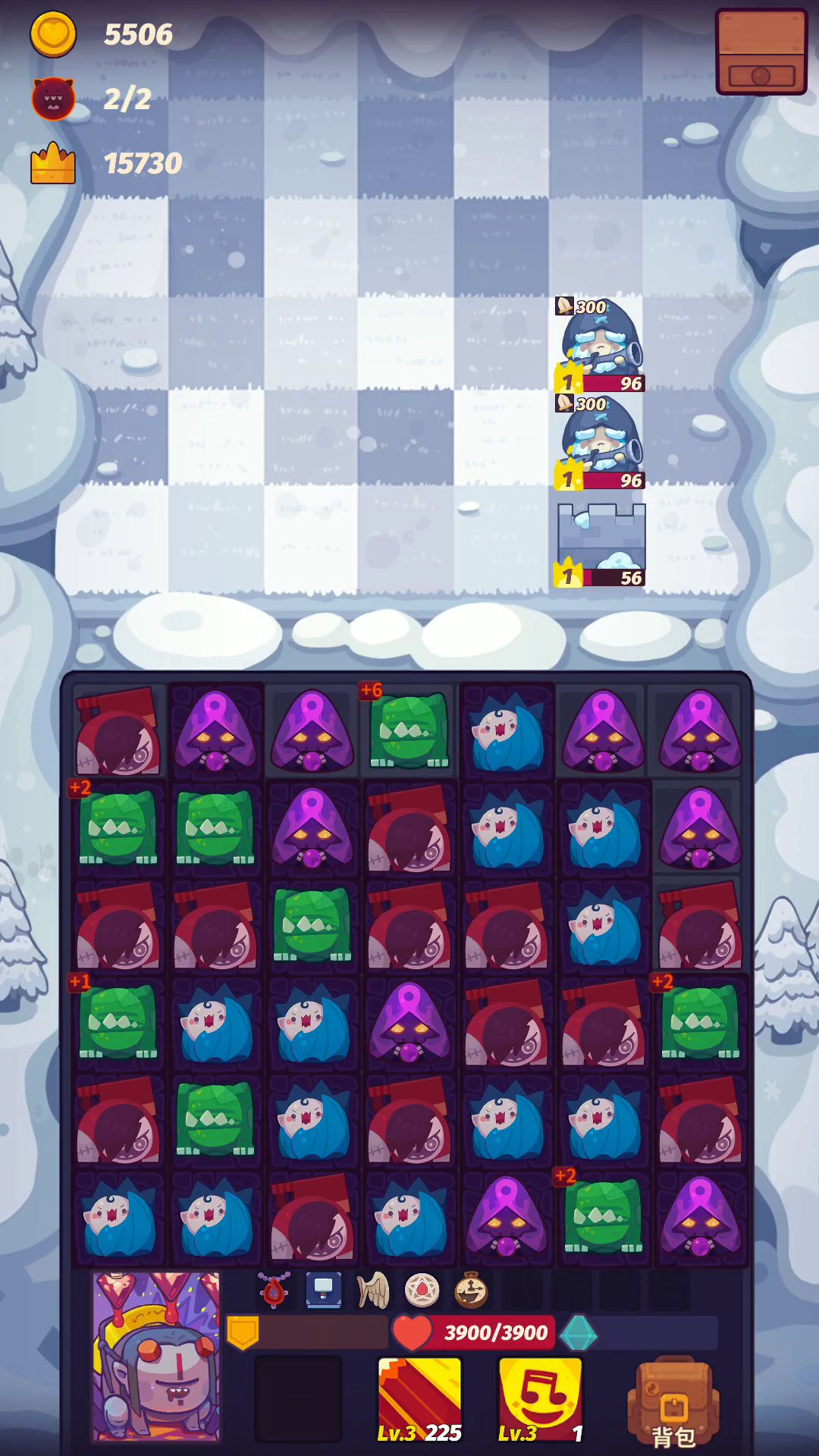Screen dimensions: 819x1456
Task: Inspect the pentagram coin relic icon
Action: pyautogui.click(x=422, y=1290)
